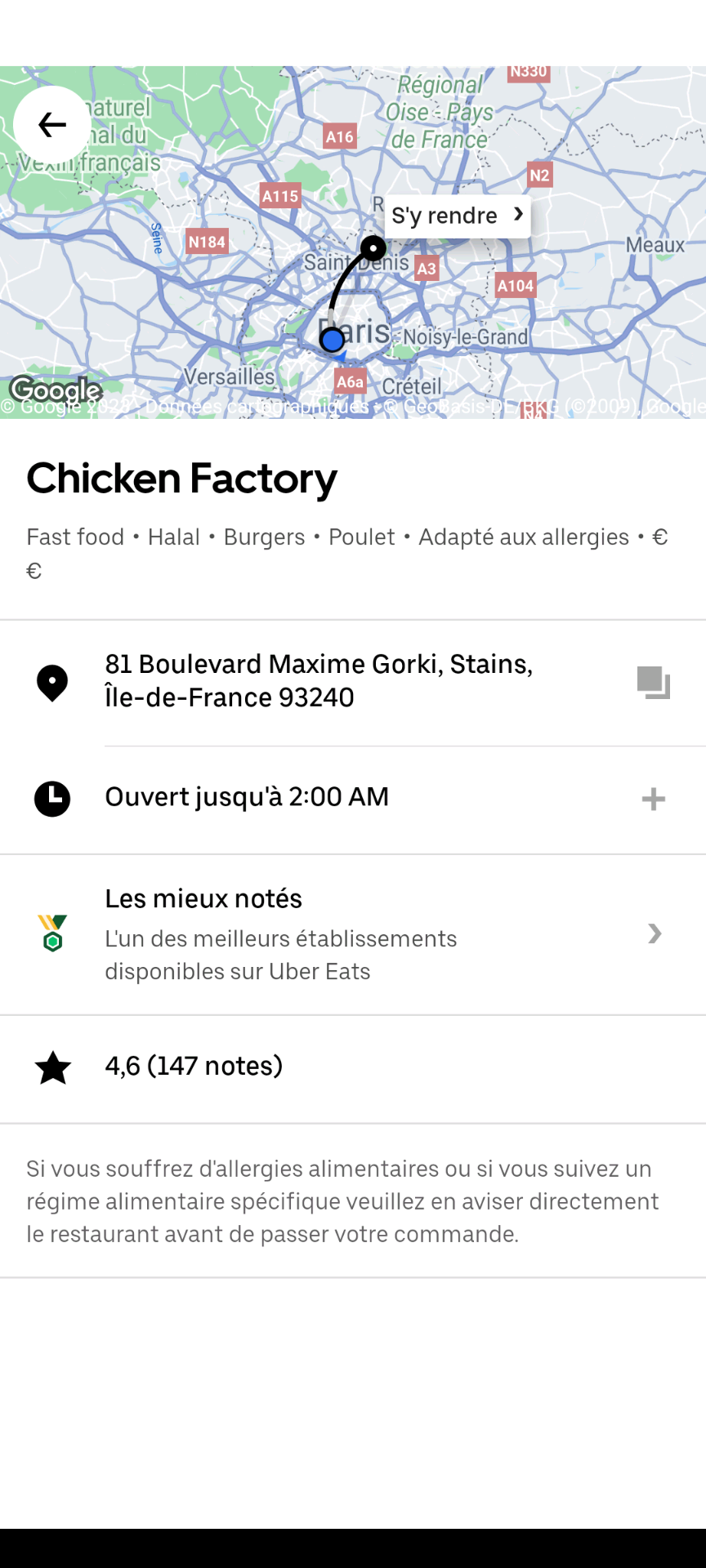This screenshot has width=706, height=1568.
Task: Copy the Boulevard Maxime Gorki address
Action: point(653,683)
